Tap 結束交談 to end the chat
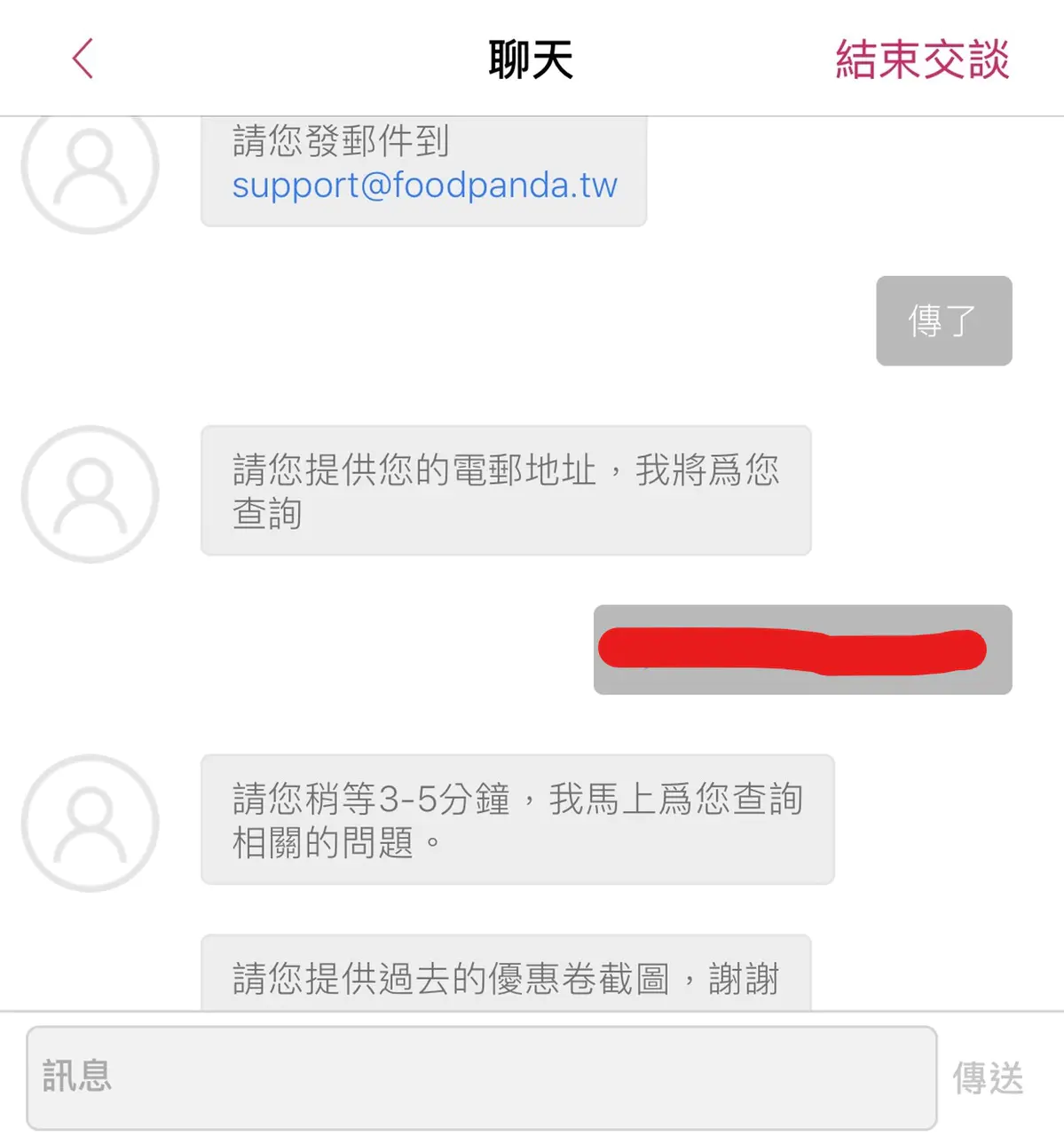Screen dimensions: 1064x1136 (922, 60)
